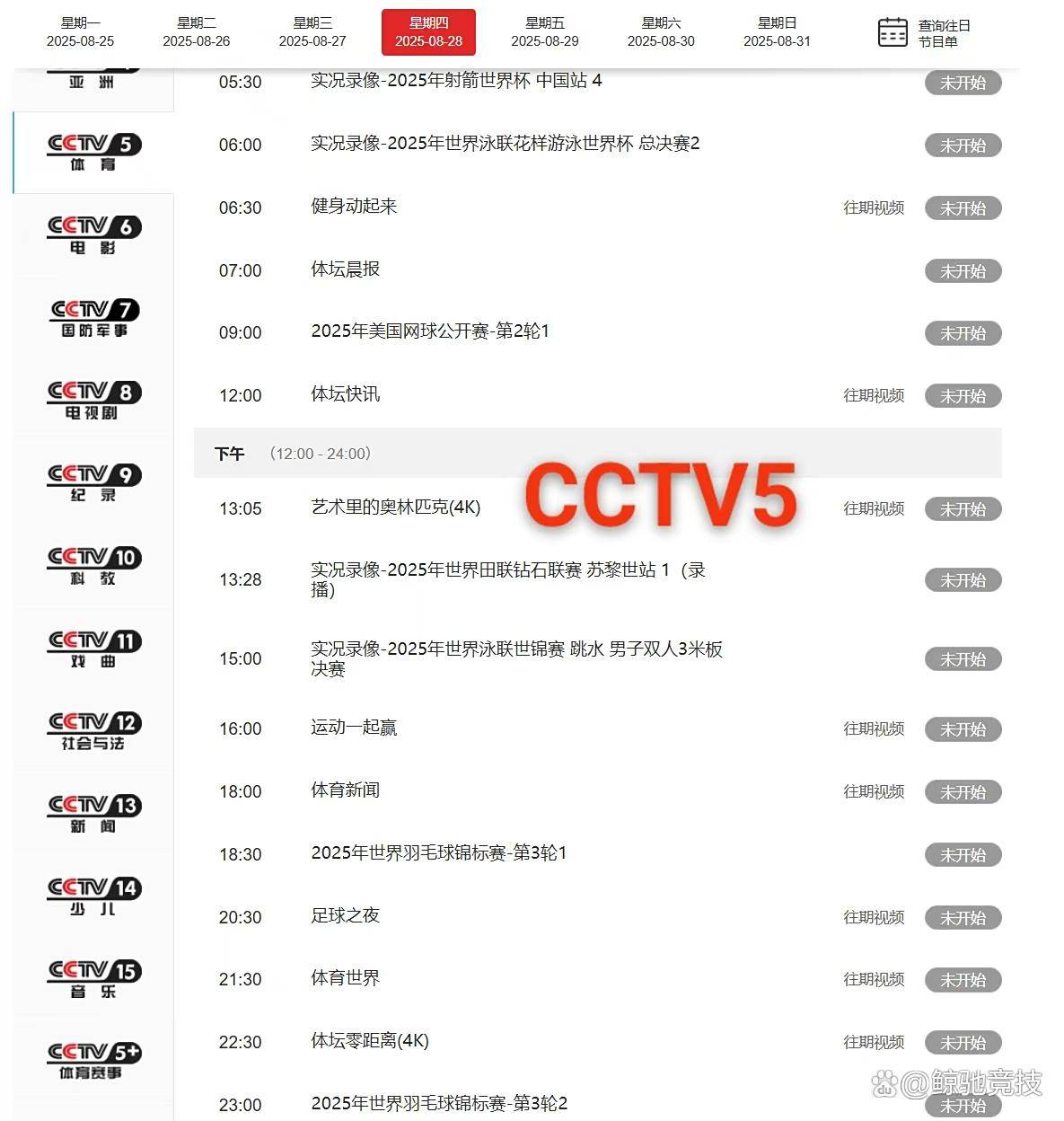Select the CCTV9 纪录 channel
Viewport: 1064px width, 1121px height.
tap(93, 483)
